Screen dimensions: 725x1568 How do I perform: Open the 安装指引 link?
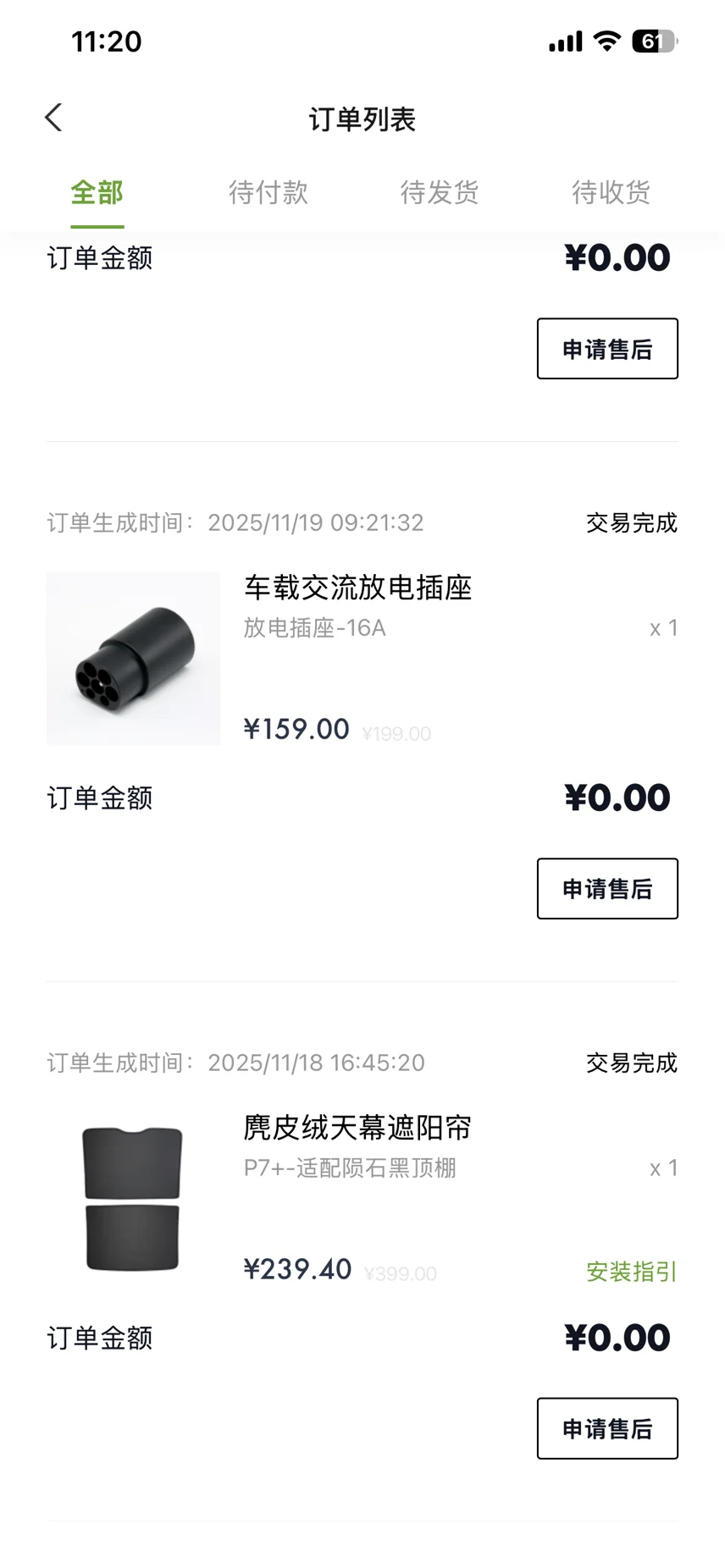(632, 1272)
